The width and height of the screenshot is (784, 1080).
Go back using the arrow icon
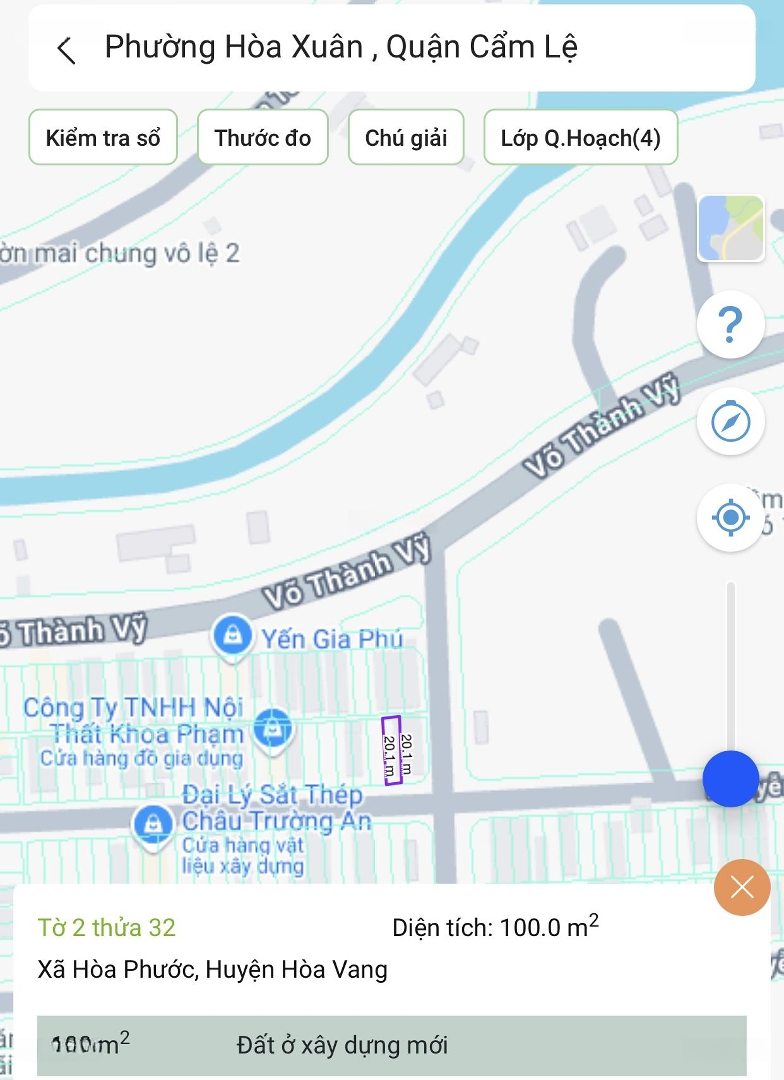pos(66,49)
